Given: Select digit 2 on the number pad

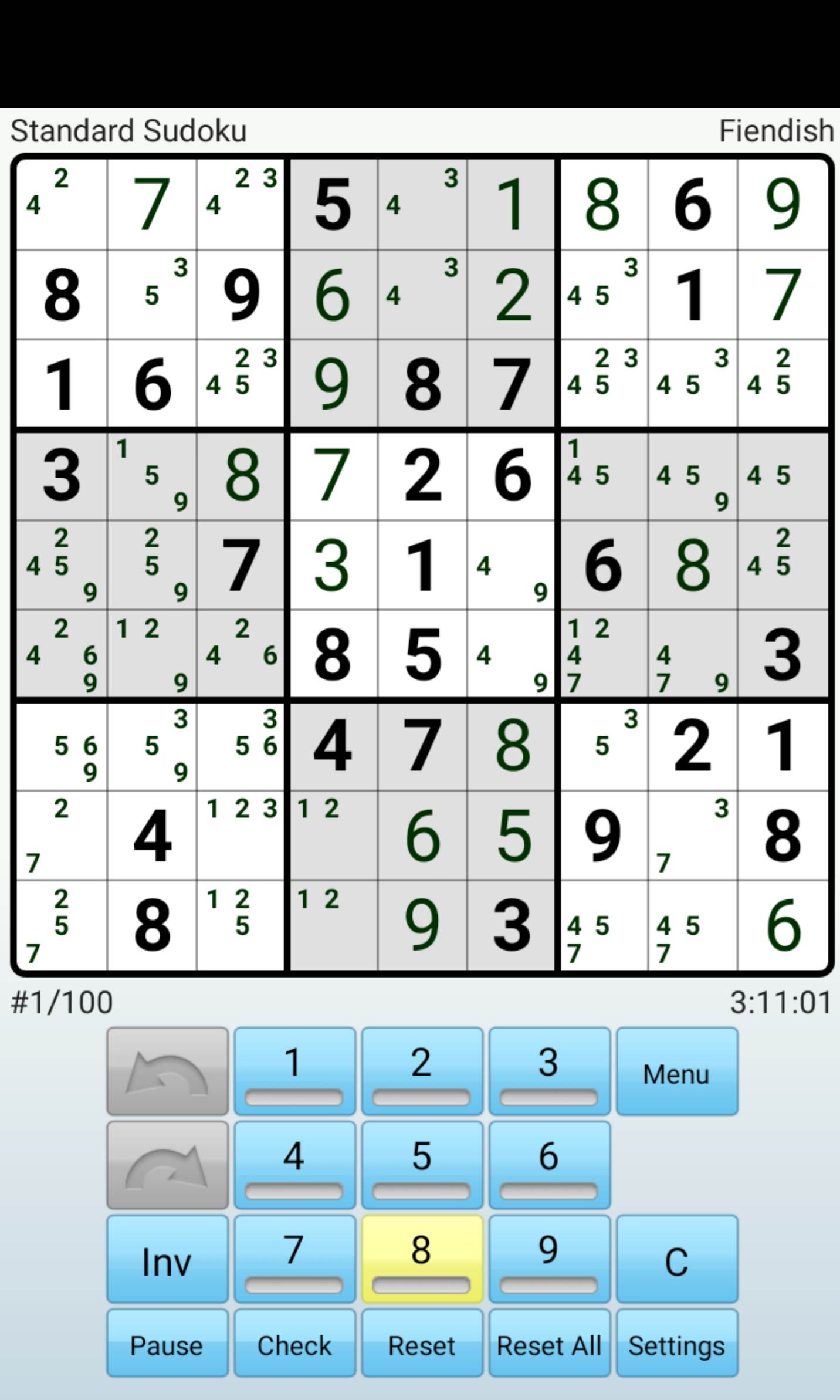Looking at the screenshot, I should click(x=422, y=1071).
